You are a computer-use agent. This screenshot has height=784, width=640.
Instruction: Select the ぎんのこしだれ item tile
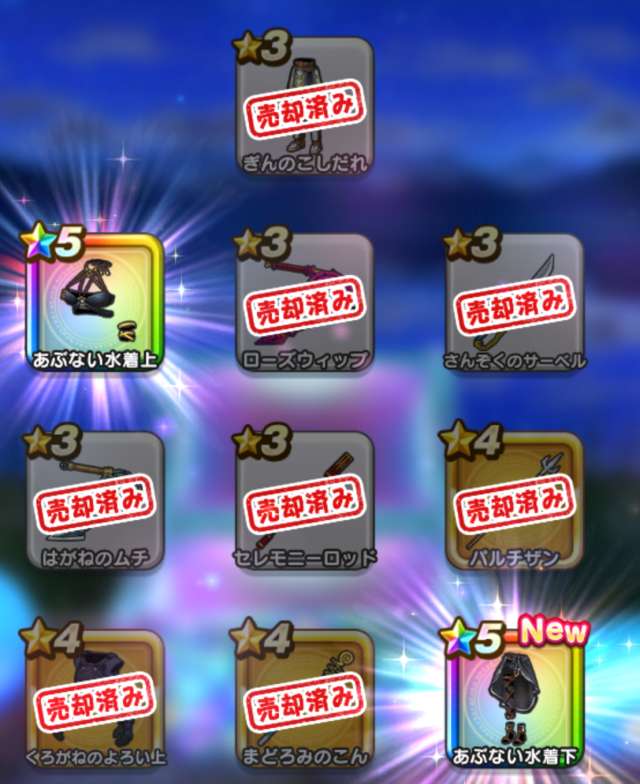click(x=304, y=106)
